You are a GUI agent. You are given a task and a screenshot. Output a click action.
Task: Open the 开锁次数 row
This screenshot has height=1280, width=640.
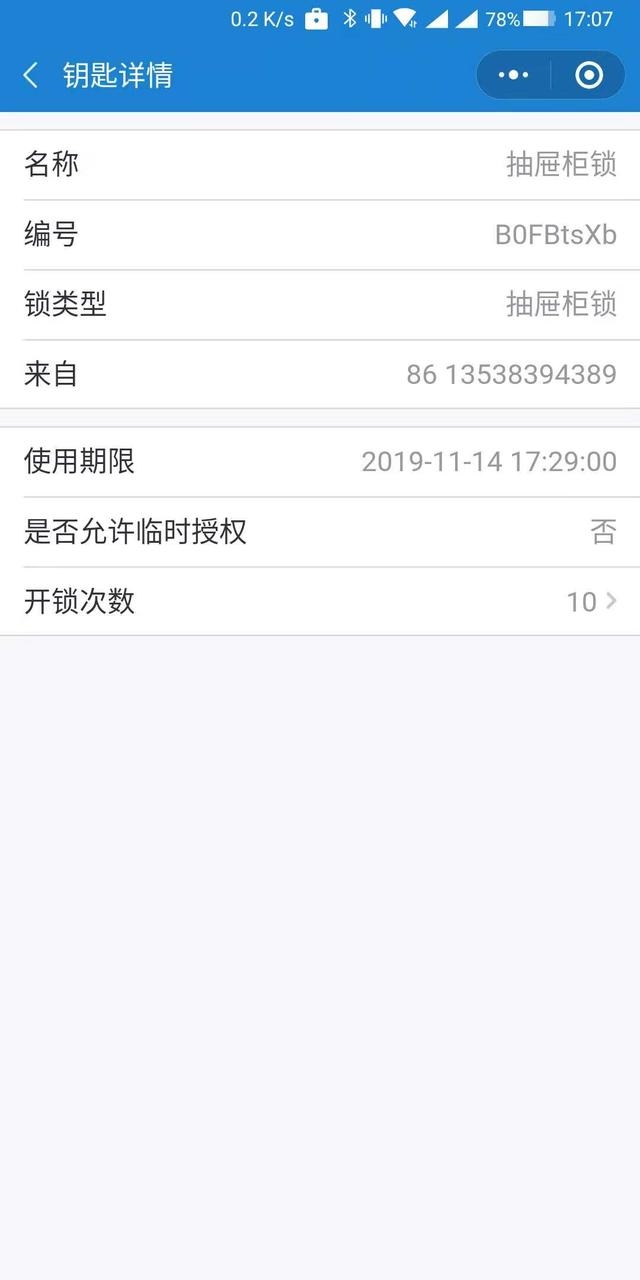320,601
